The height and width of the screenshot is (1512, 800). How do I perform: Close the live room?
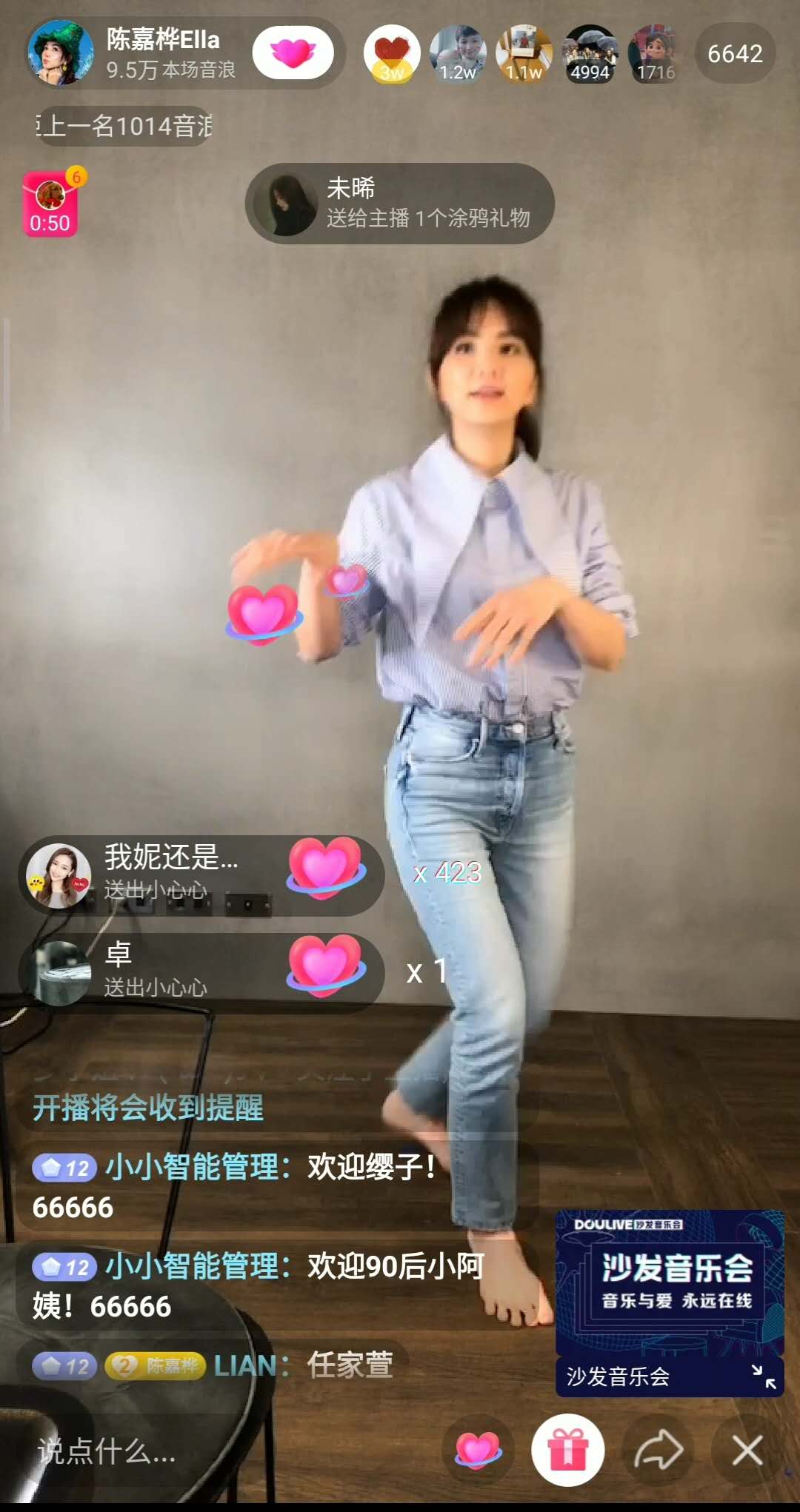coord(747,1451)
